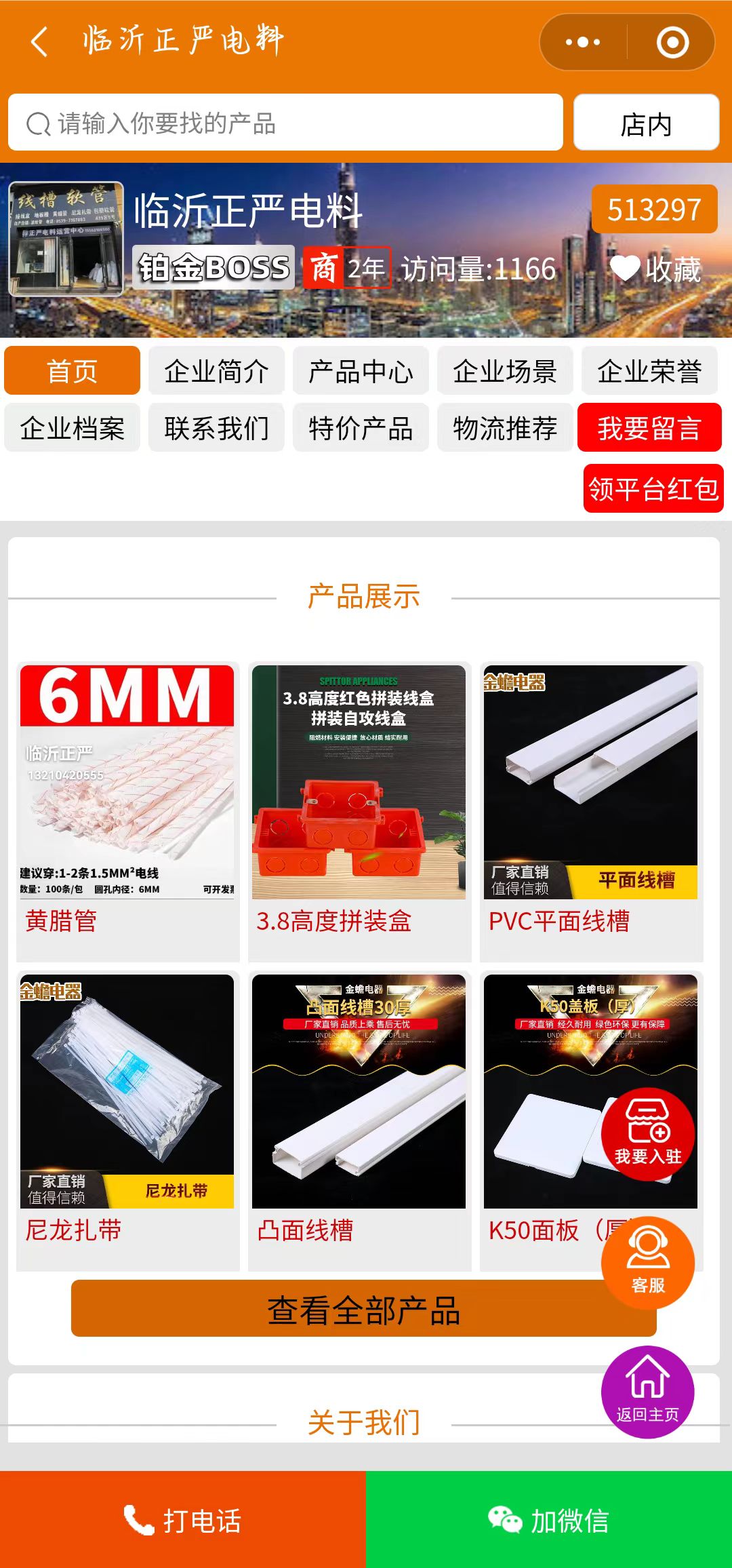The width and height of the screenshot is (732, 1568).
Task: Open the 产品中心 tab
Action: [x=361, y=371]
